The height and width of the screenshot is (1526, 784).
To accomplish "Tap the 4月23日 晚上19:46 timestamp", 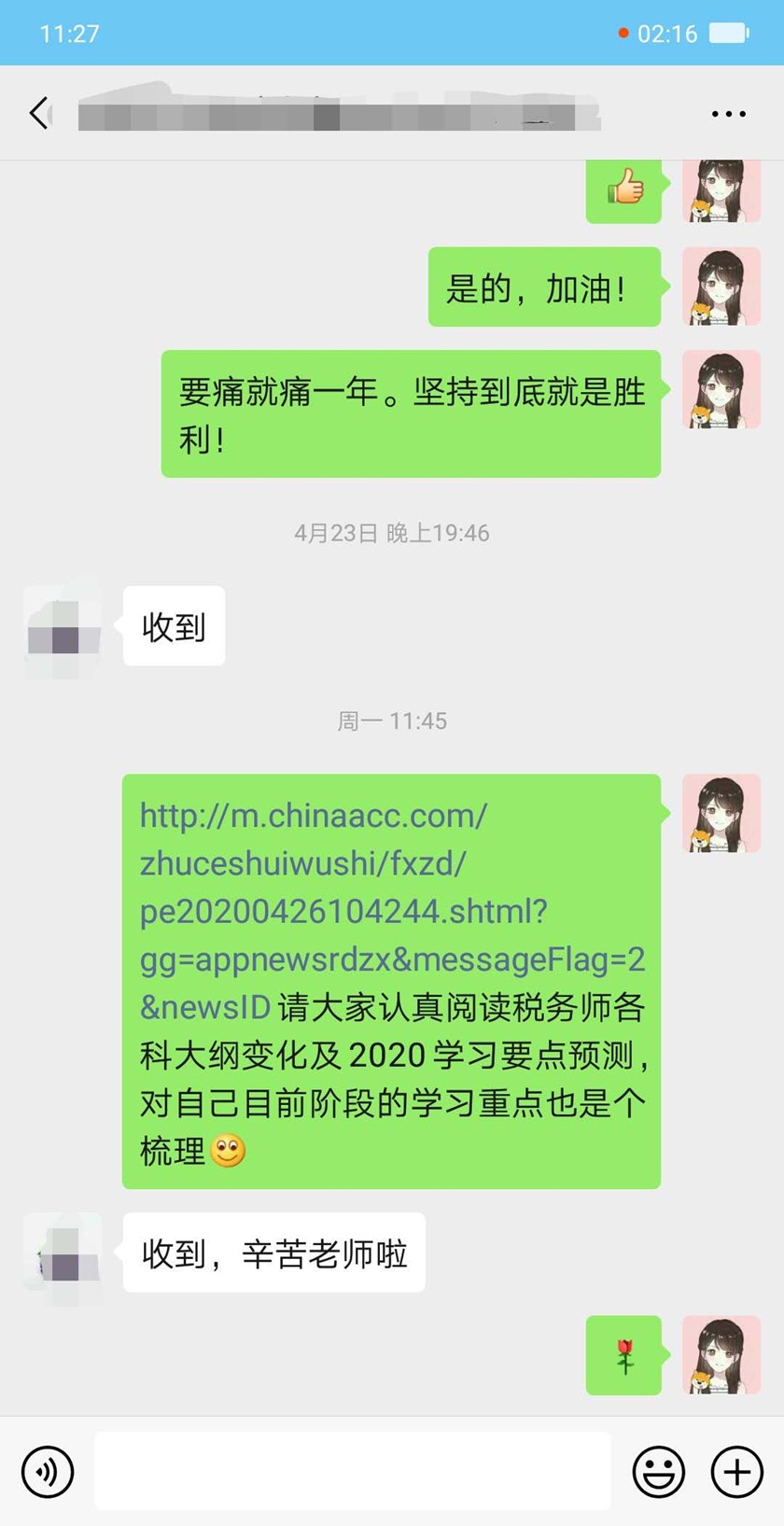I will coord(392,533).
